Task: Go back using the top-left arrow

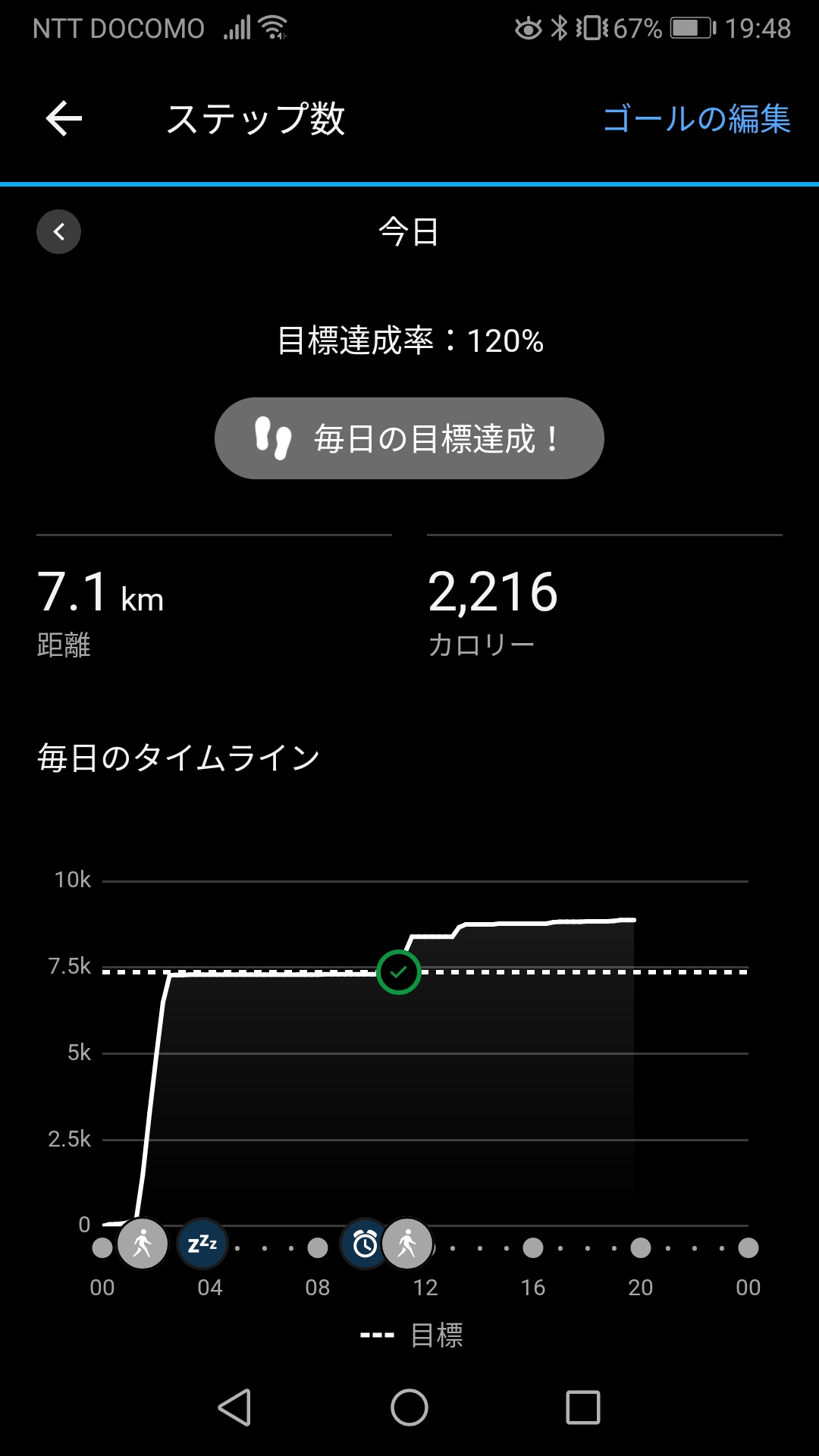Action: [64, 119]
